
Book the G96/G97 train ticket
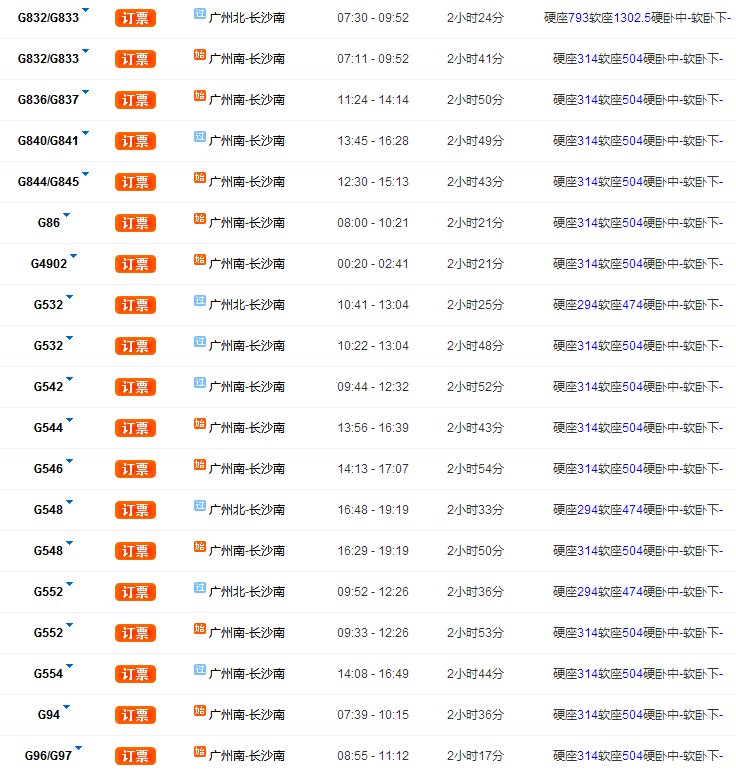coord(135,756)
